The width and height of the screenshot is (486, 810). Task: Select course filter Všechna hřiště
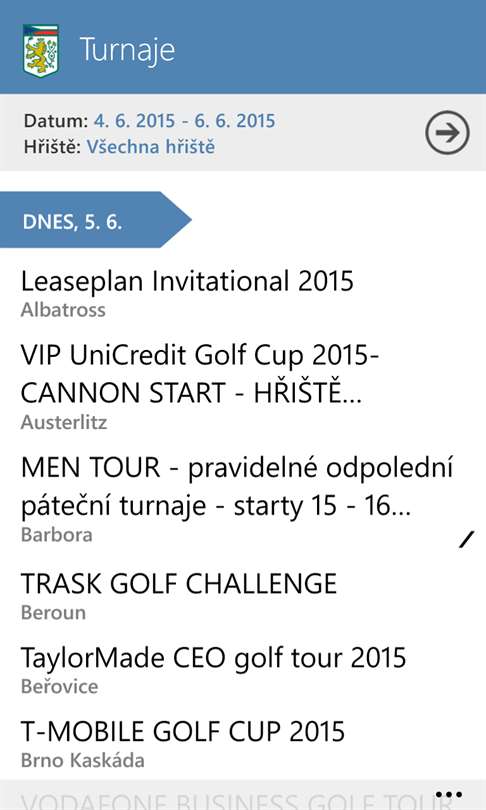[150, 147]
